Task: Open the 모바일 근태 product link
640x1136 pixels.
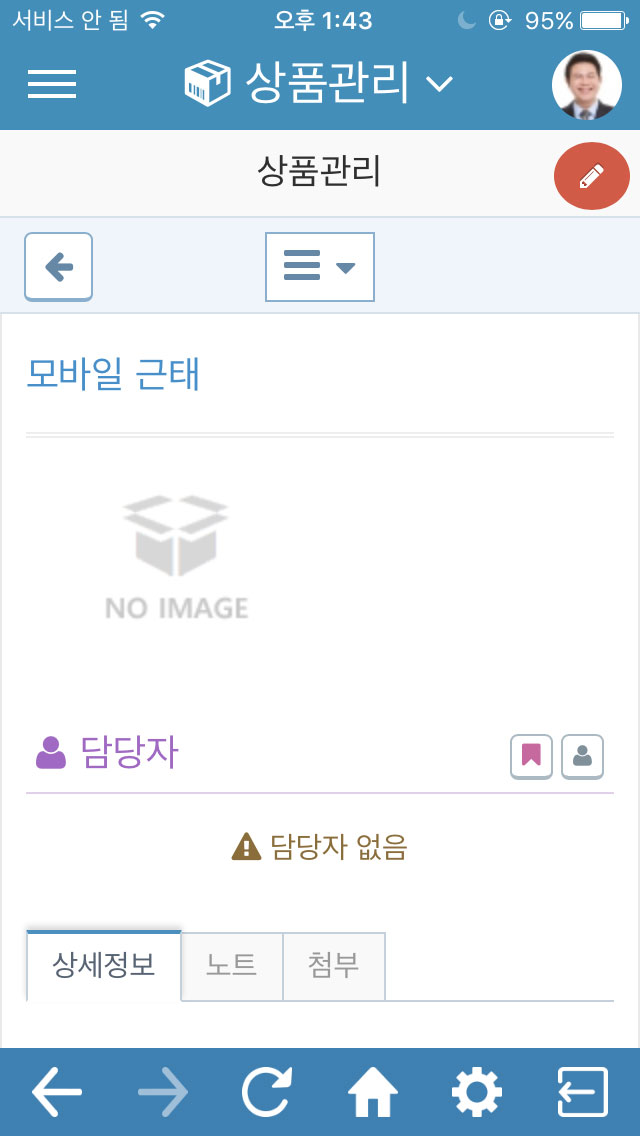Action: [113, 375]
